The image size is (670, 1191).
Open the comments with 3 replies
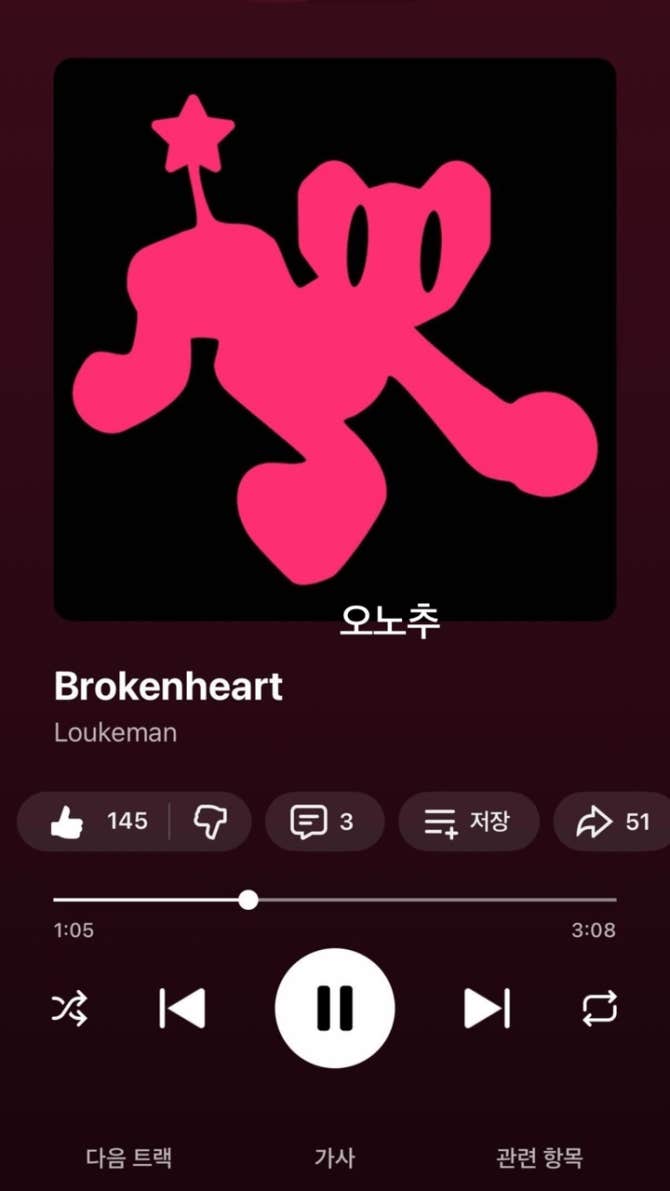point(323,822)
